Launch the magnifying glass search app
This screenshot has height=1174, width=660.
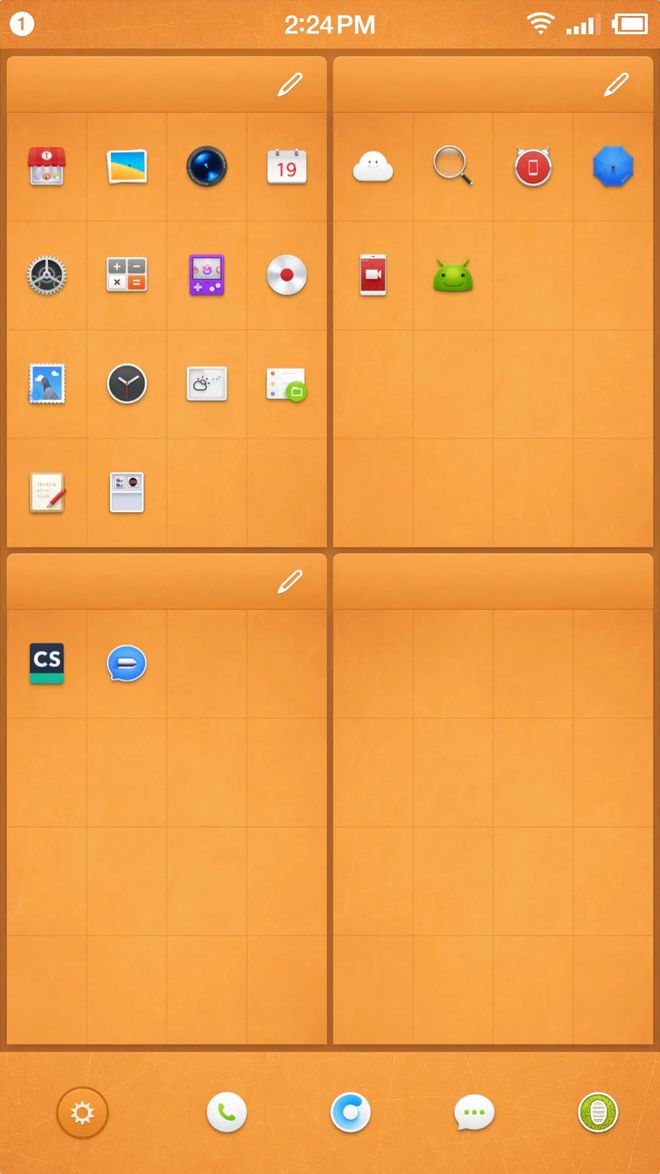[453, 166]
